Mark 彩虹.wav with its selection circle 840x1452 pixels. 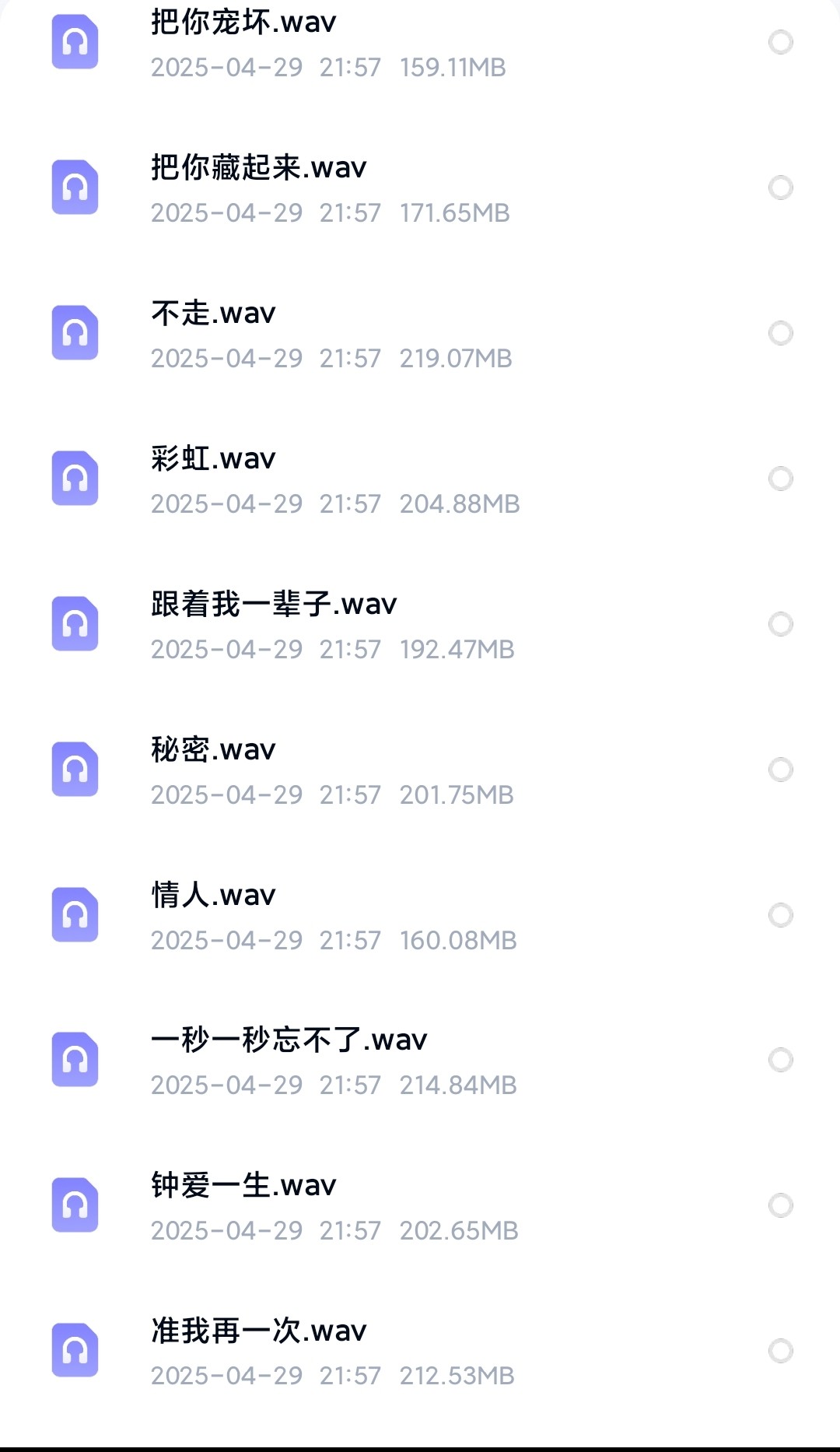click(780, 479)
